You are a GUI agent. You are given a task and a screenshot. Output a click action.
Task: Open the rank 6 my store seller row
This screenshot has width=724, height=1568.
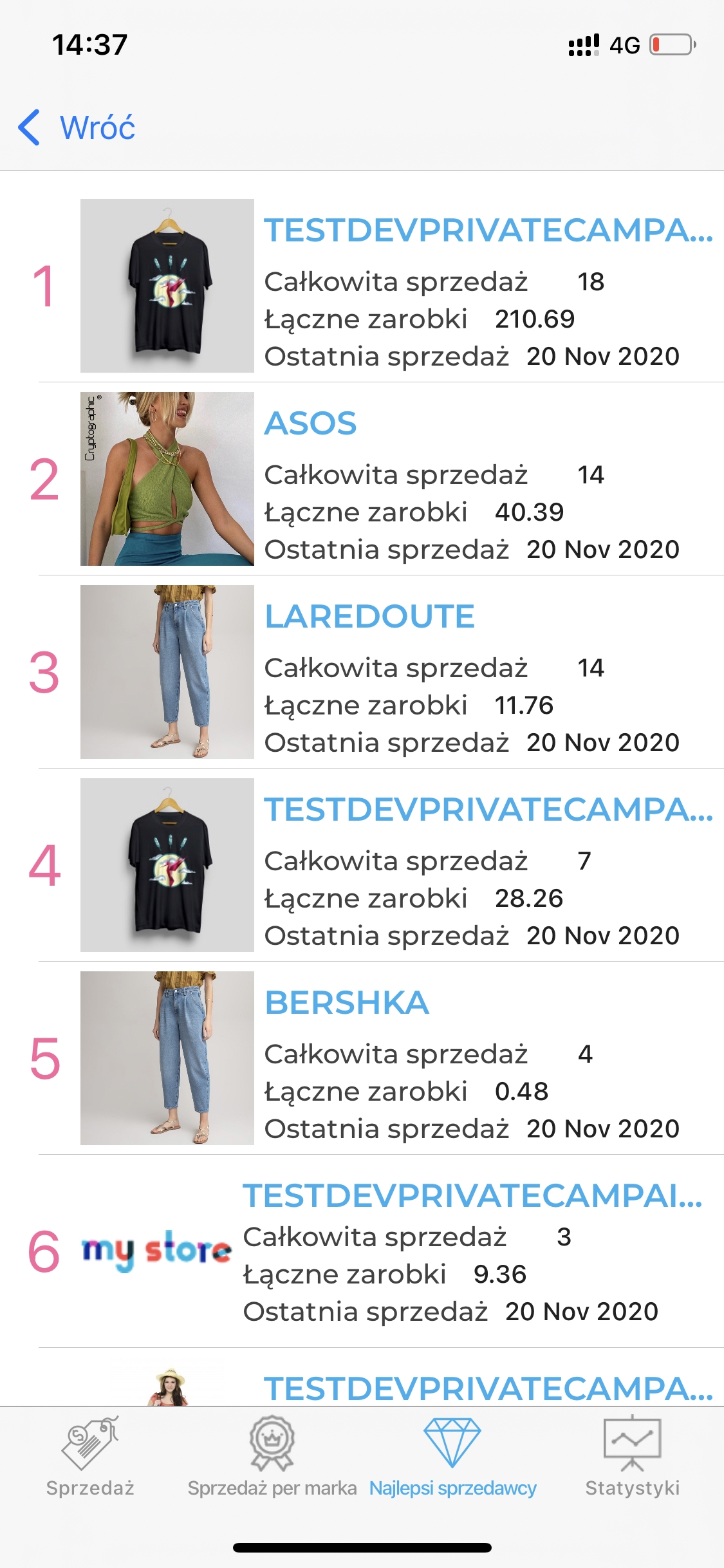tap(362, 1251)
